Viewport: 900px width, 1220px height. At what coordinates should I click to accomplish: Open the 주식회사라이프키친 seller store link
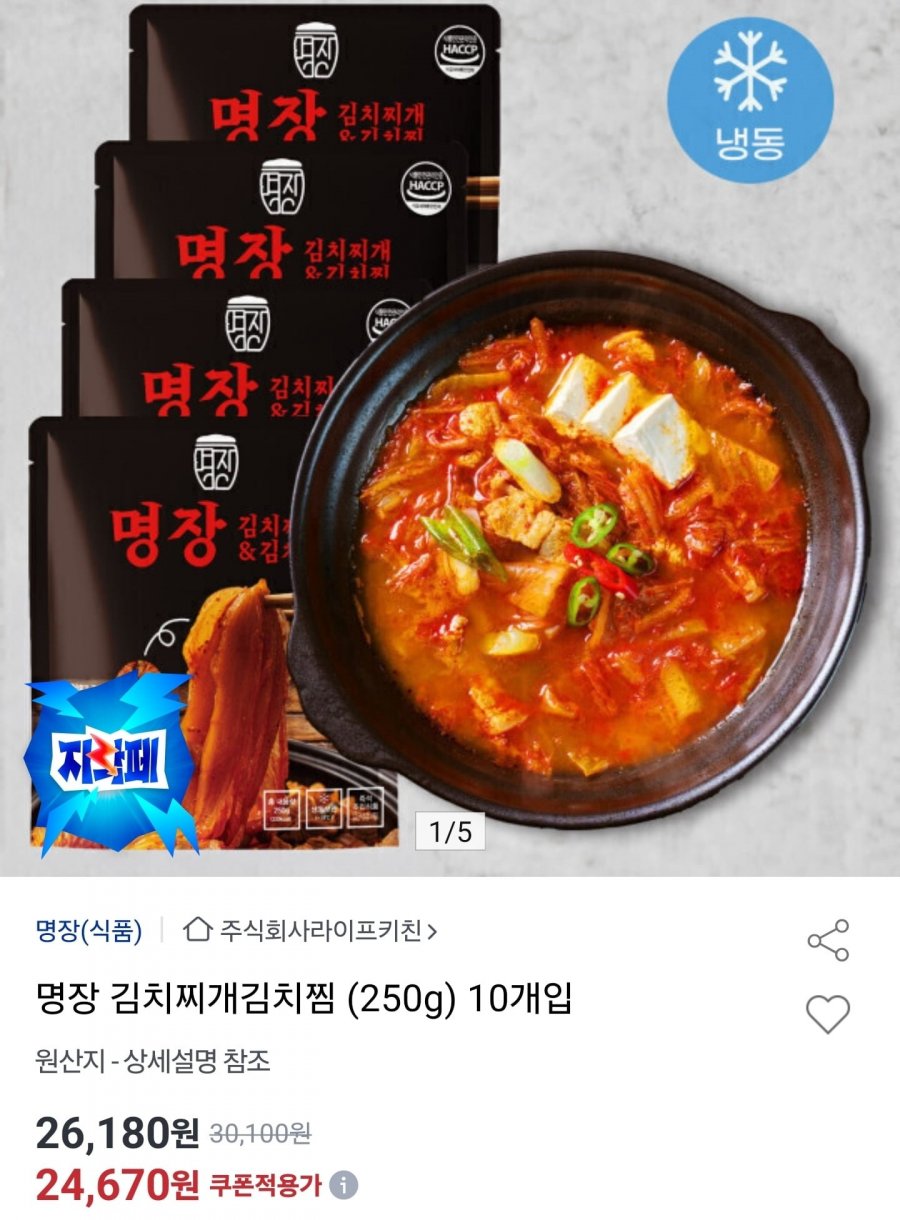point(312,931)
